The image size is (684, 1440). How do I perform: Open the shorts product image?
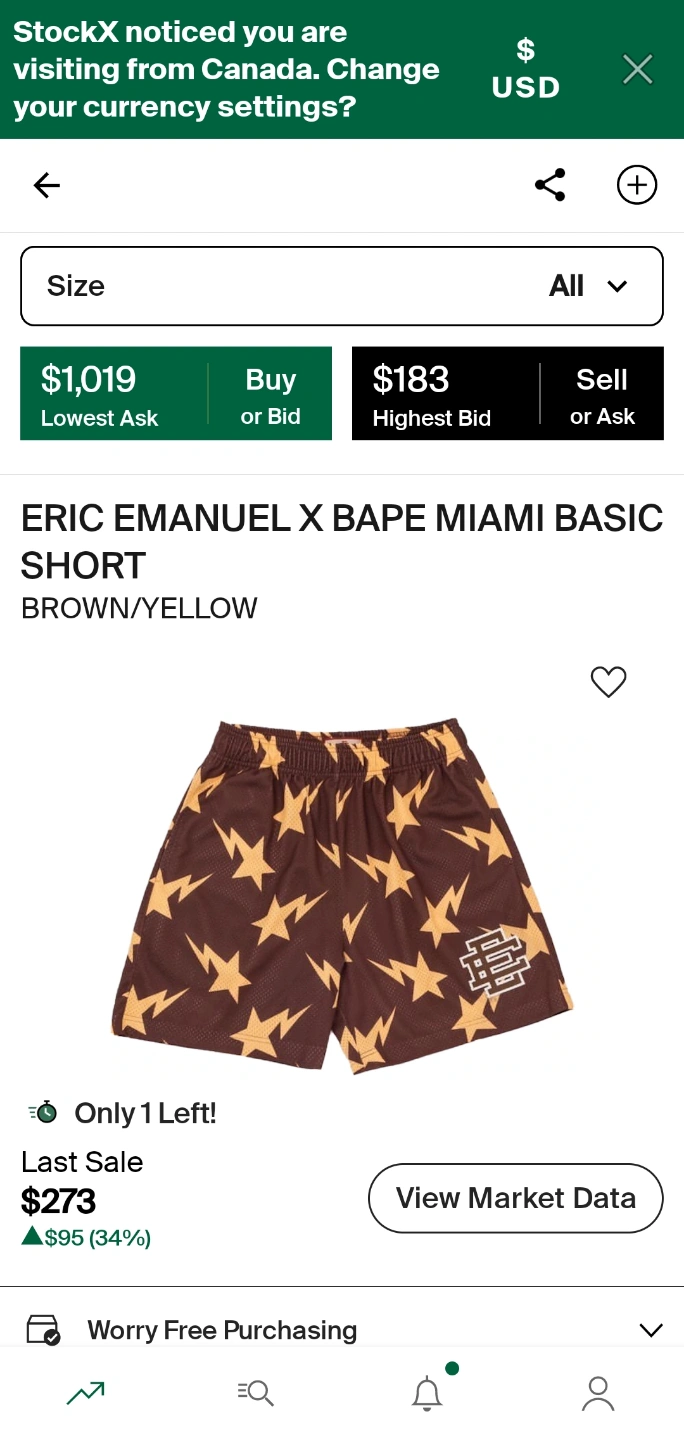(x=342, y=895)
